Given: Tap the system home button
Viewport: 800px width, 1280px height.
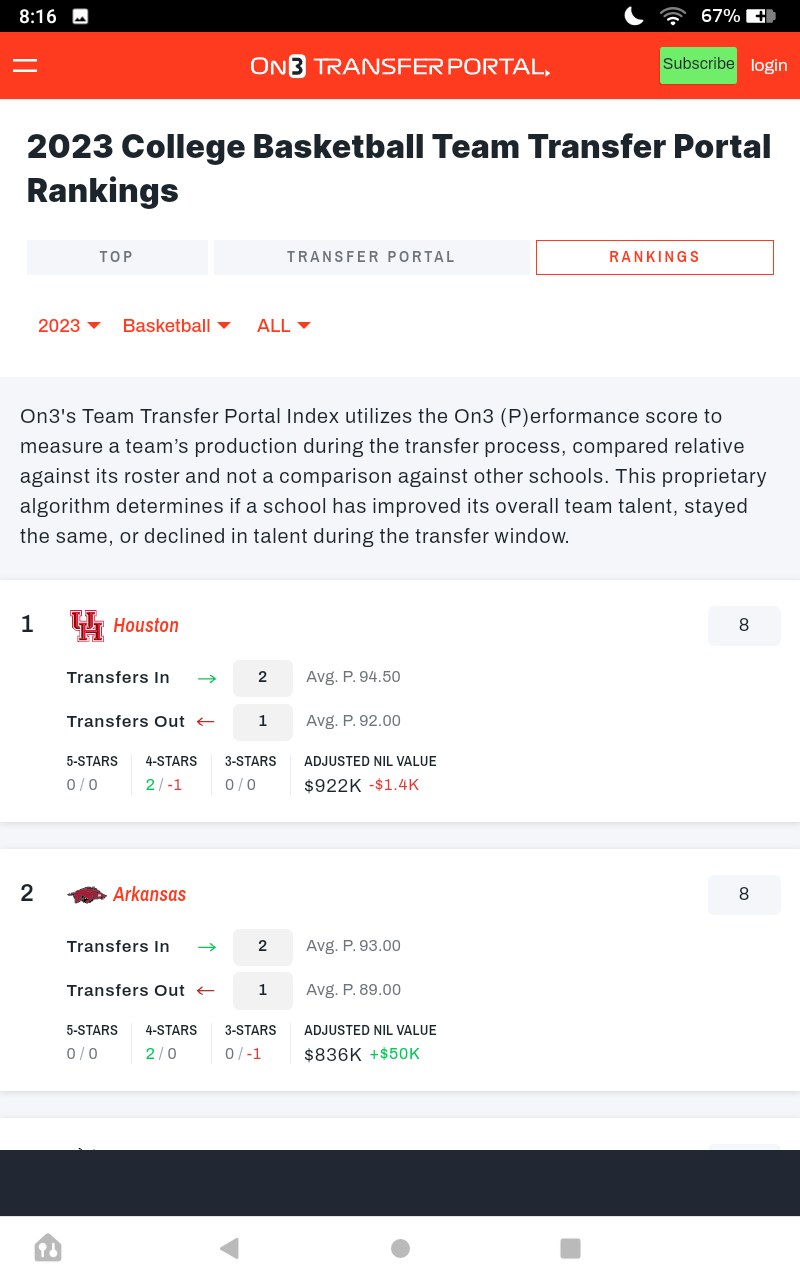Looking at the screenshot, I should [400, 1248].
